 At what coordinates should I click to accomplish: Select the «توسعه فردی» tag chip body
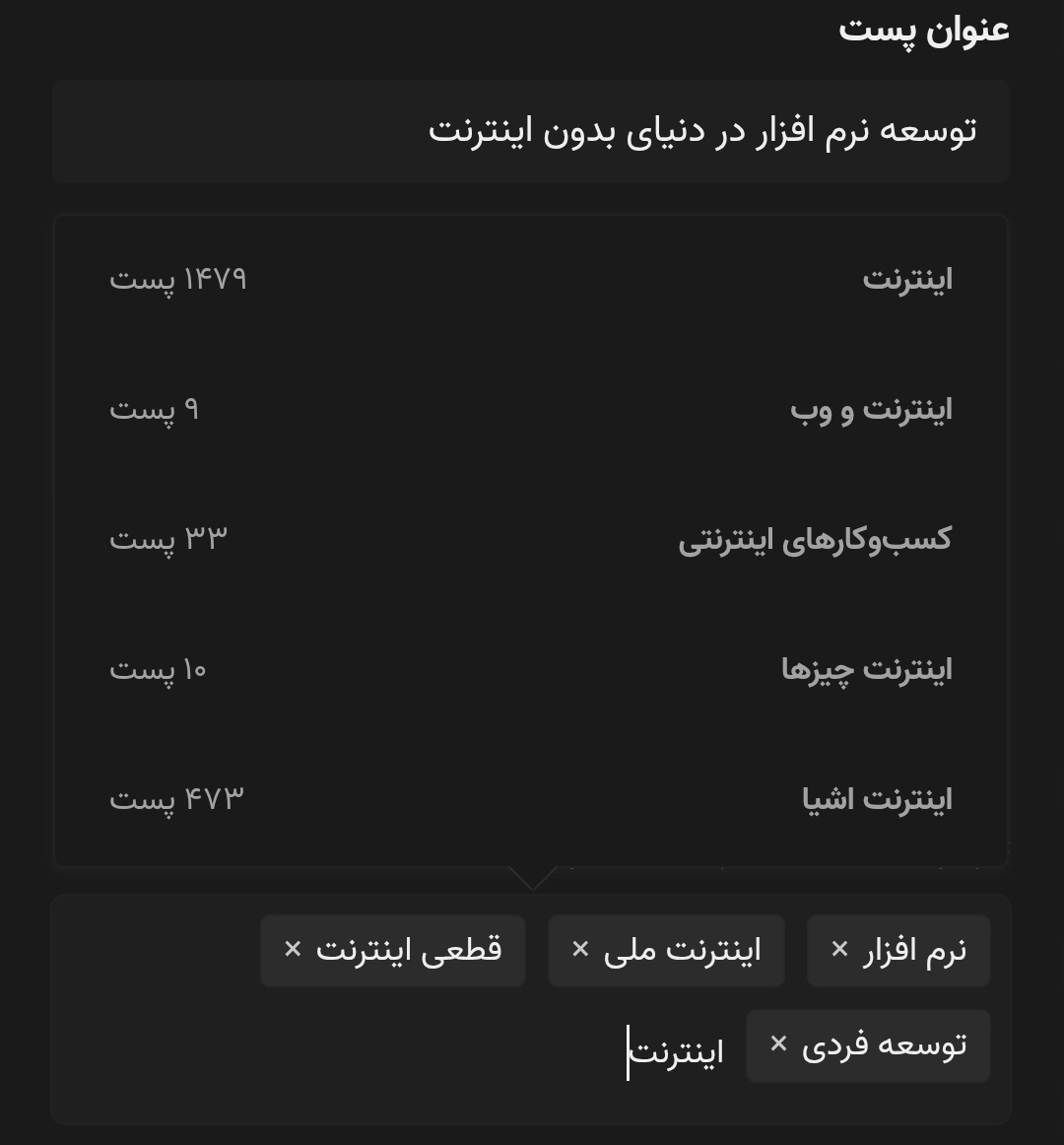[882, 1044]
